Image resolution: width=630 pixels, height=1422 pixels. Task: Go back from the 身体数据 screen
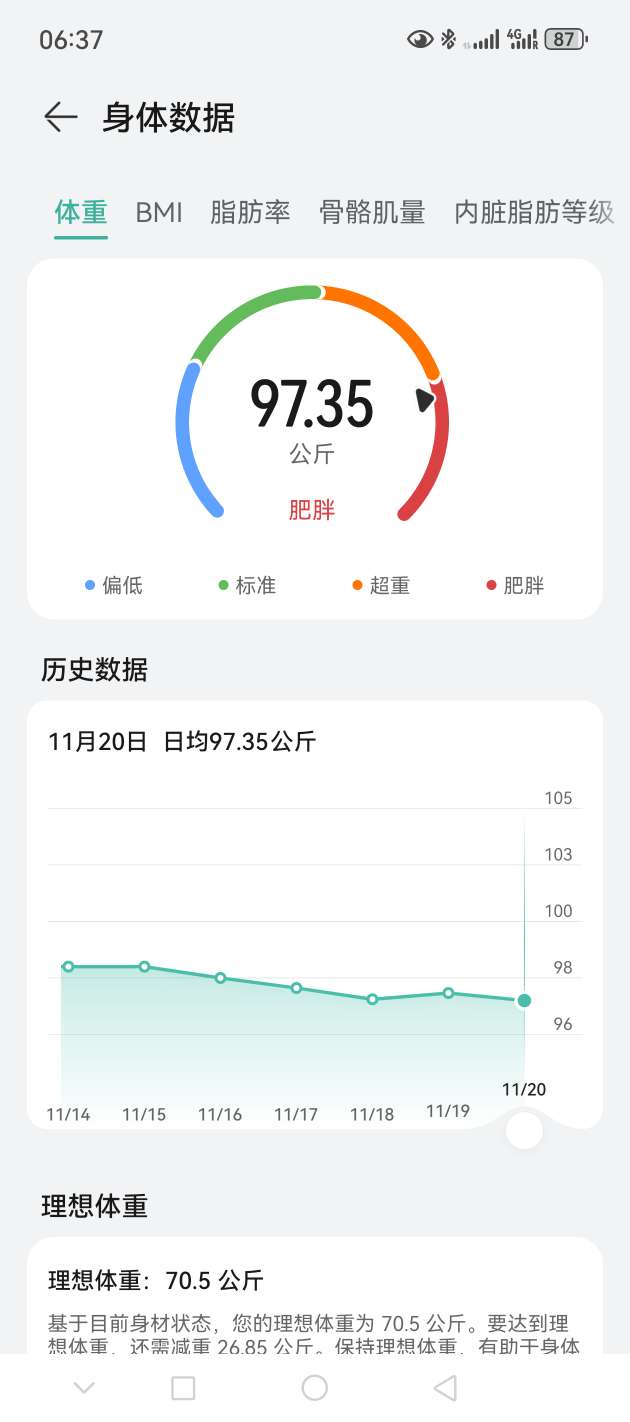click(x=60, y=118)
